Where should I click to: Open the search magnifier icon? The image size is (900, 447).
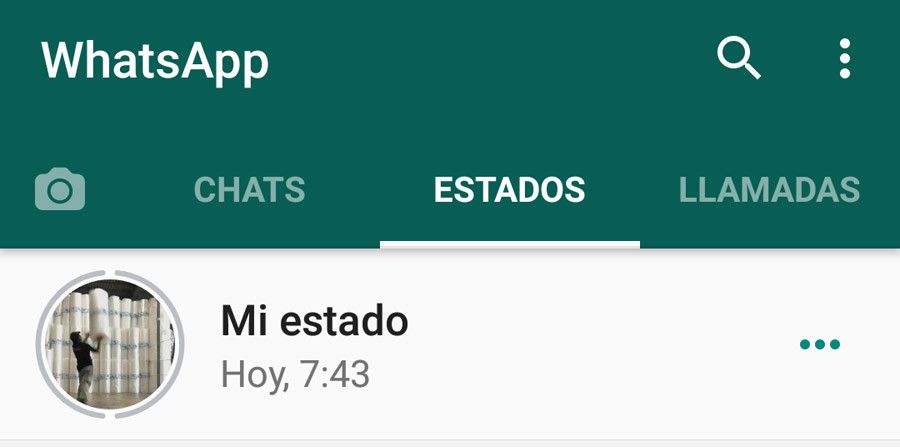pyautogui.click(x=739, y=59)
